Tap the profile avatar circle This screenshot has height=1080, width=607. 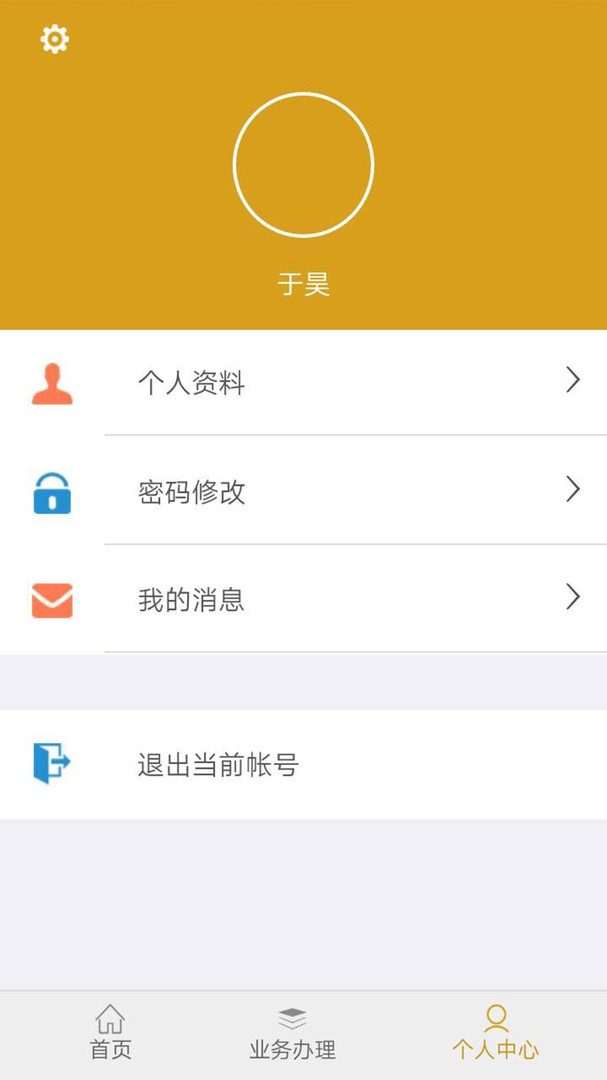pos(303,165)
